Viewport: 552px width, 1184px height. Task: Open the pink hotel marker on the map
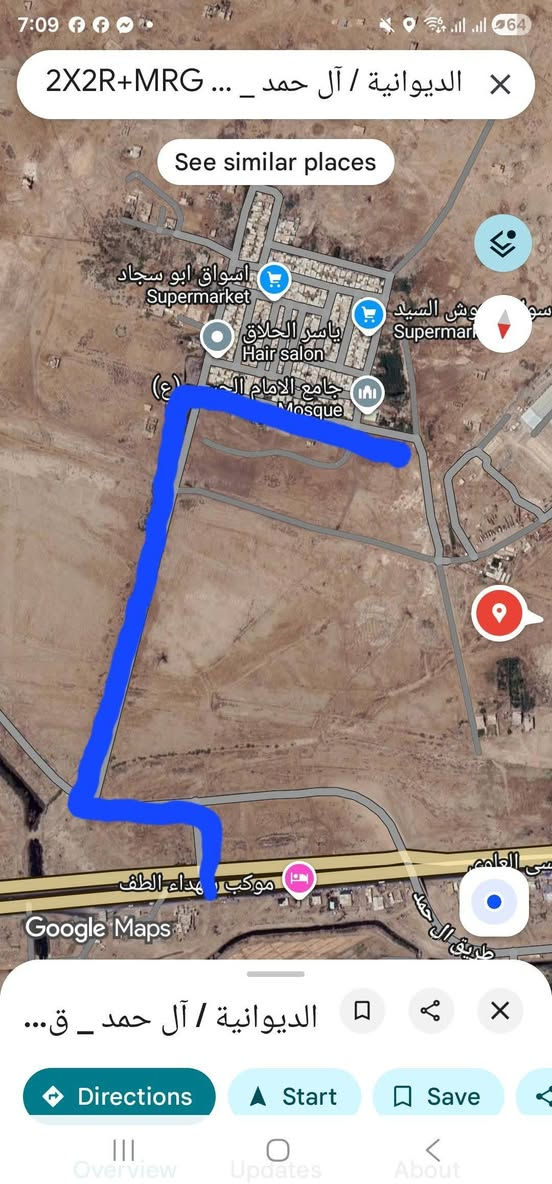click(x=298, y=878)
